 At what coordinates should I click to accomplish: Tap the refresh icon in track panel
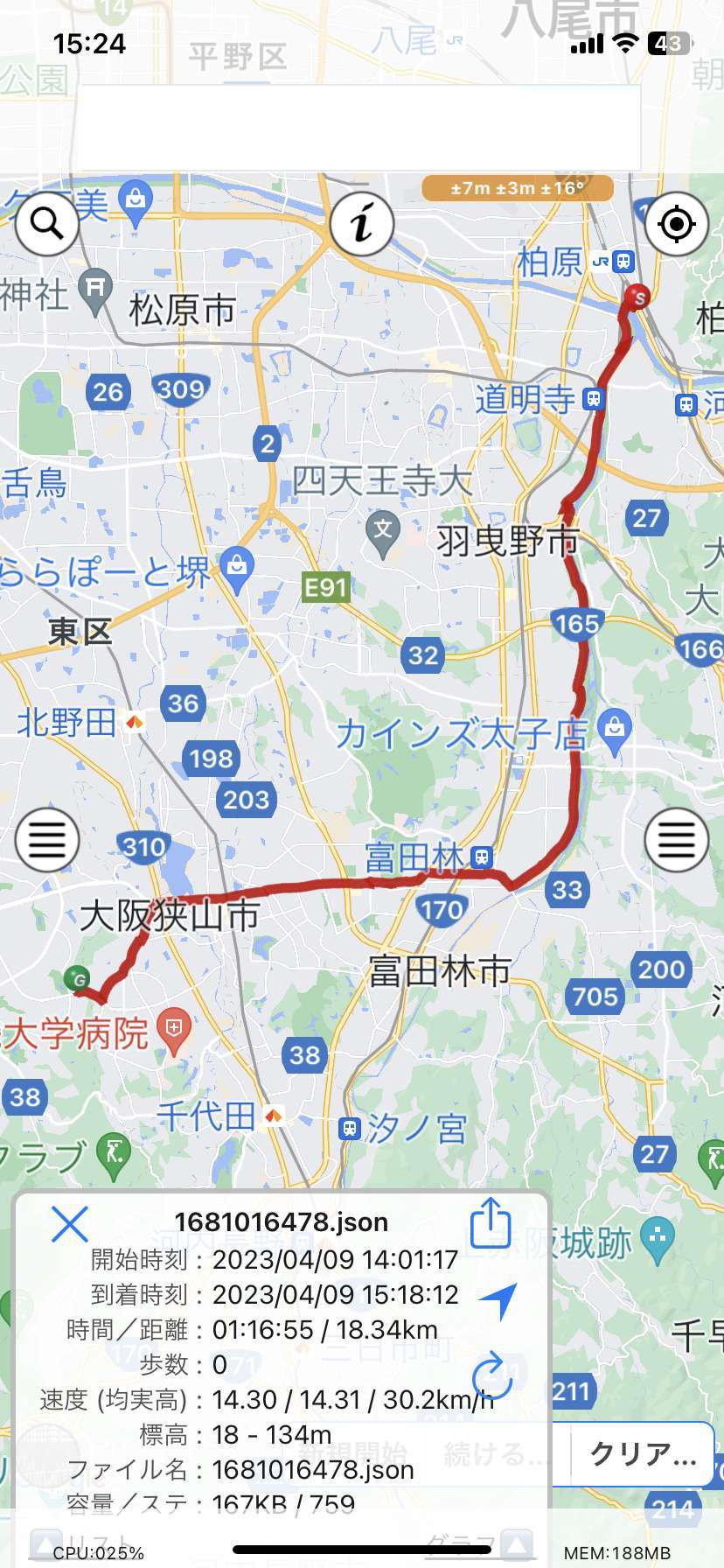pyautogui.click(x=491, y=1375)
